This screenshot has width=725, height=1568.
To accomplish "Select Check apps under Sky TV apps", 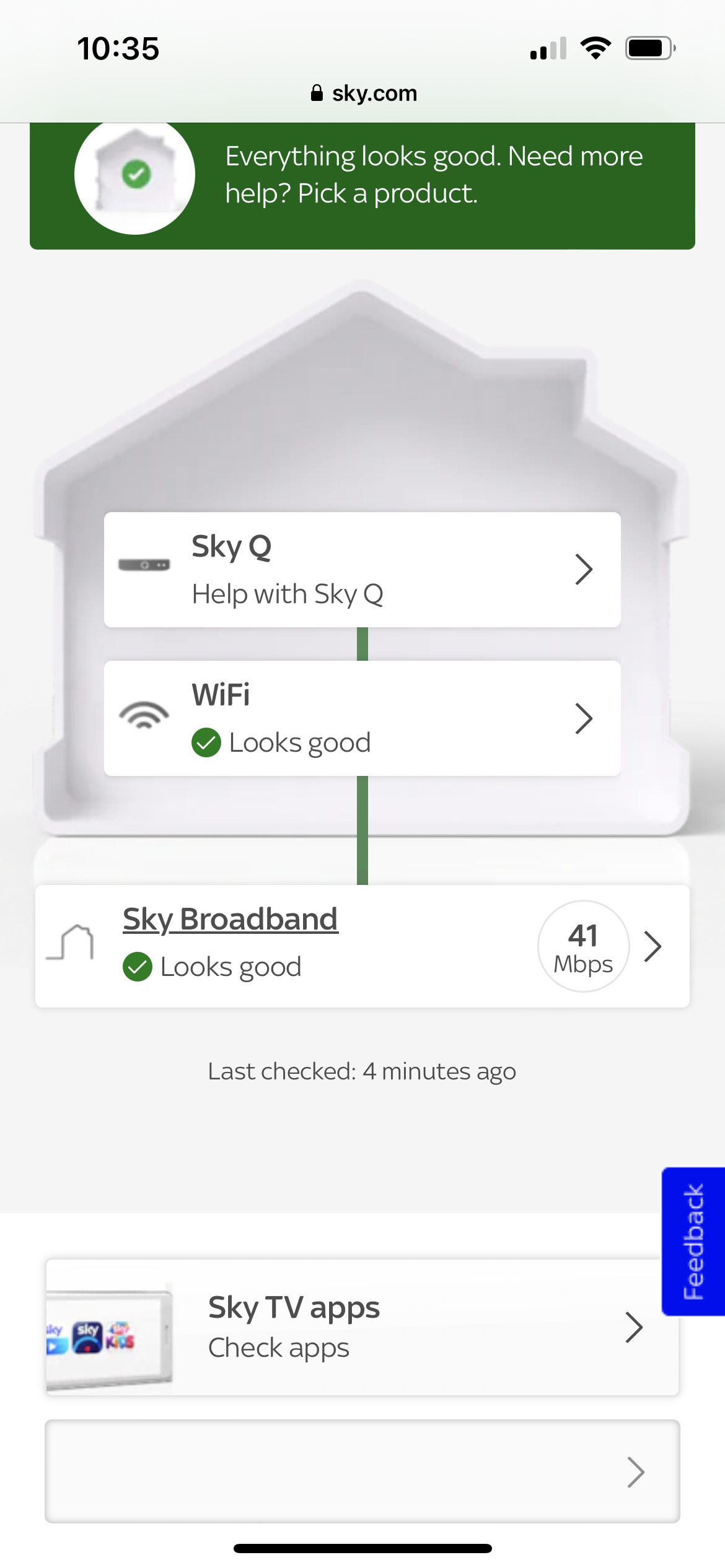I will [278, 1348].
